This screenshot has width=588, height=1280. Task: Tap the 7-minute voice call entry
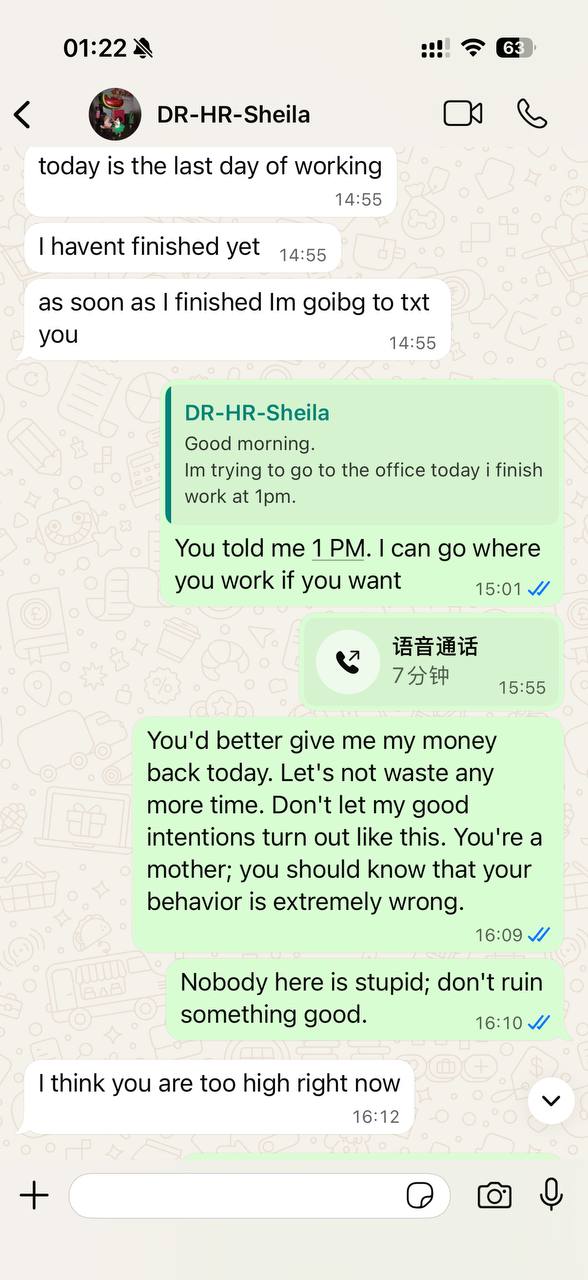coord(431,661)
